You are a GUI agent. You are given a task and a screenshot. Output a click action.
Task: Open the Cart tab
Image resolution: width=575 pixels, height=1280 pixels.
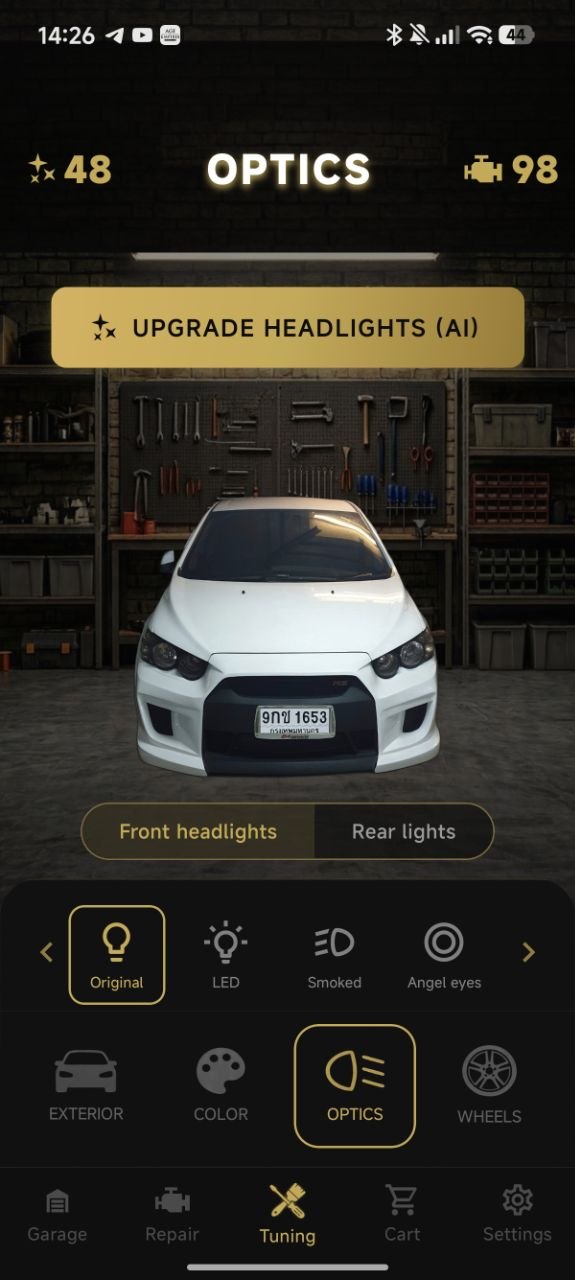pos(402,1216)
